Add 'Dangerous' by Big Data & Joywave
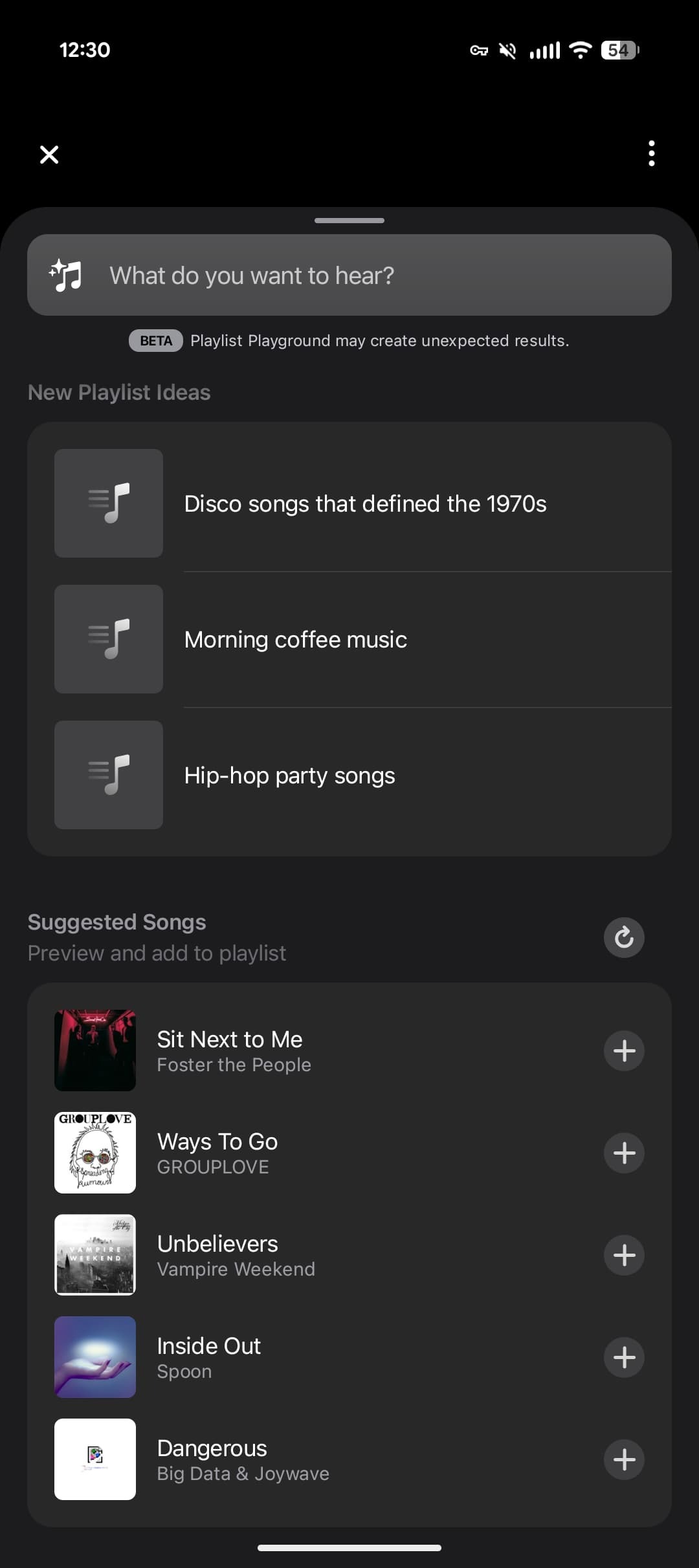 [x=624, y=1459]
